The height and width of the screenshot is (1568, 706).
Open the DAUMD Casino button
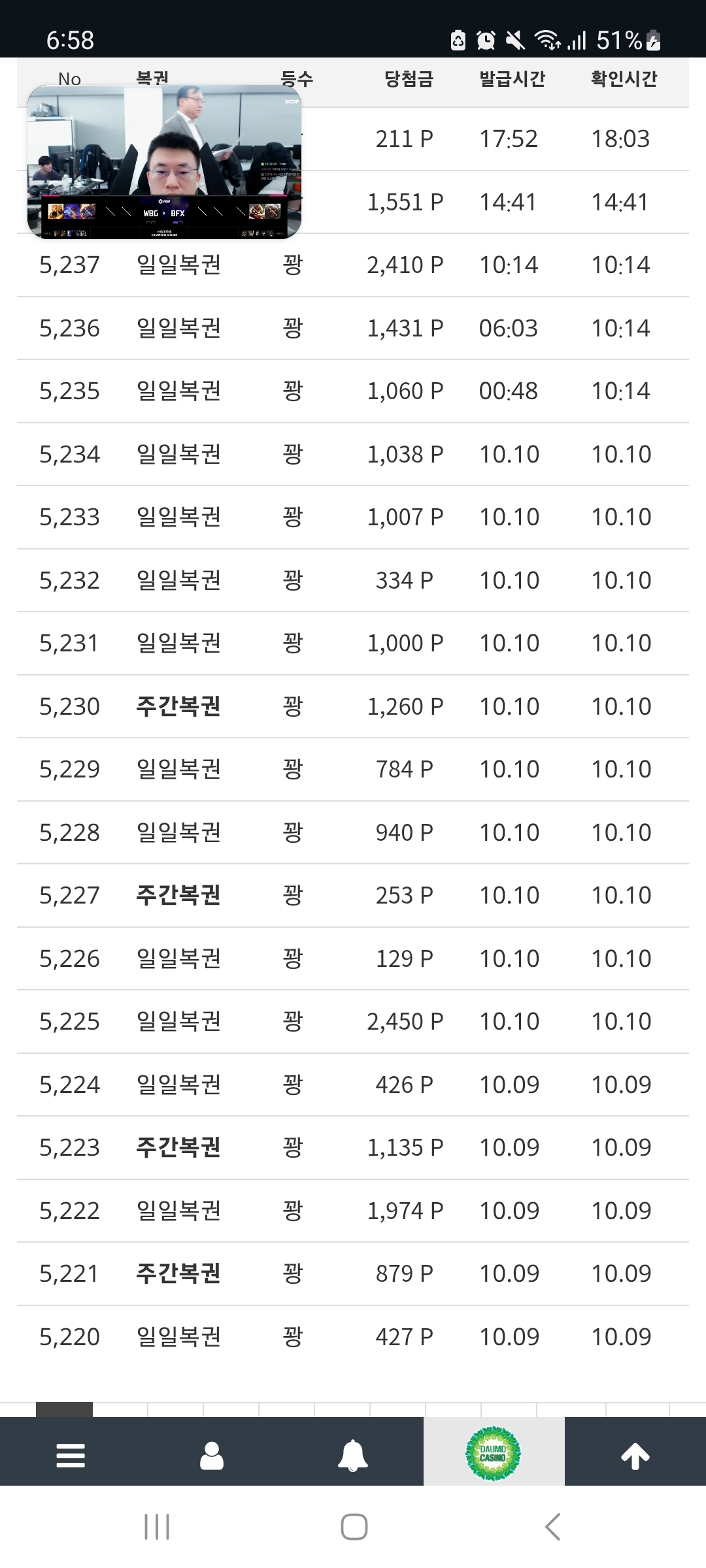pyautogui.click(x=494, y=1454)
